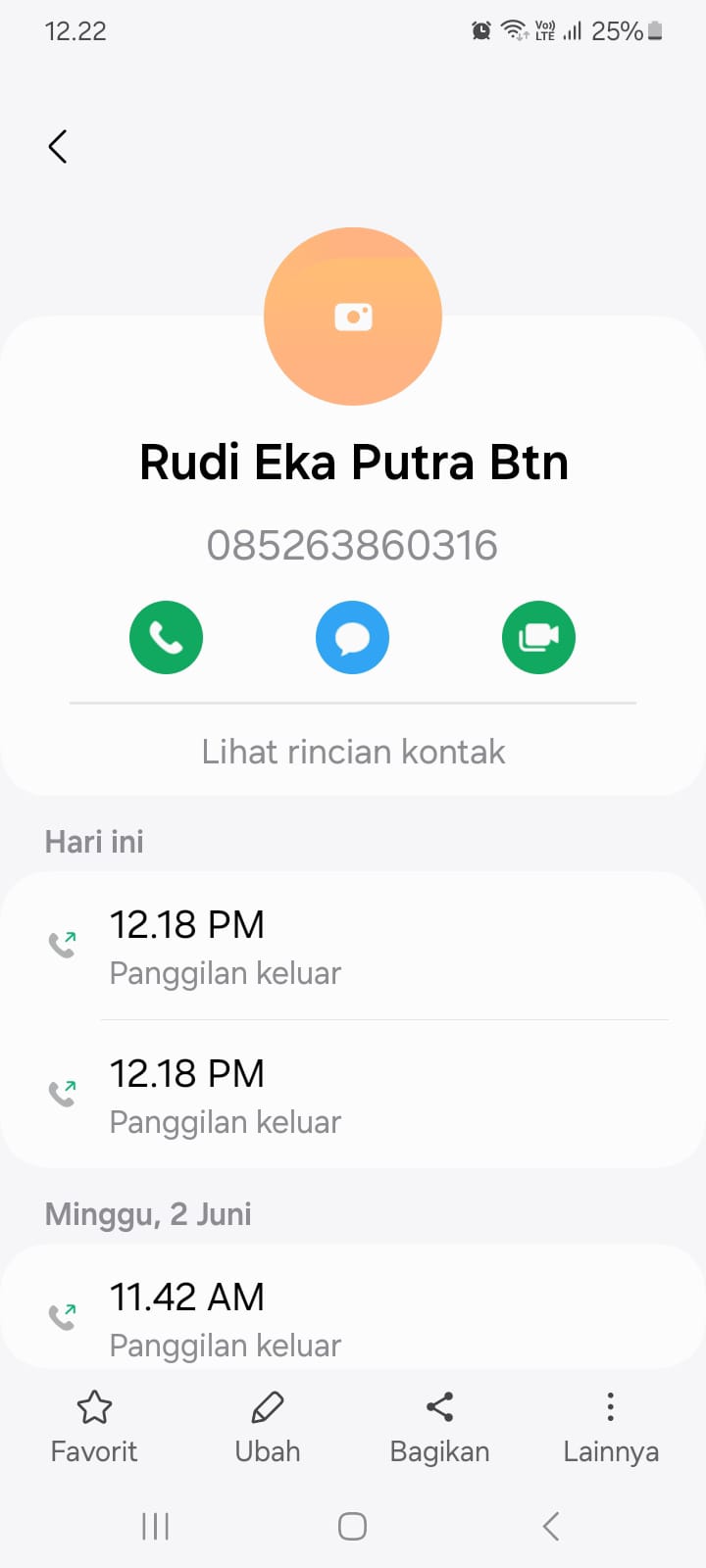Open the message icon to text Rudi
Viewport: 706px width, 1568px height.
tap(352, 637)
